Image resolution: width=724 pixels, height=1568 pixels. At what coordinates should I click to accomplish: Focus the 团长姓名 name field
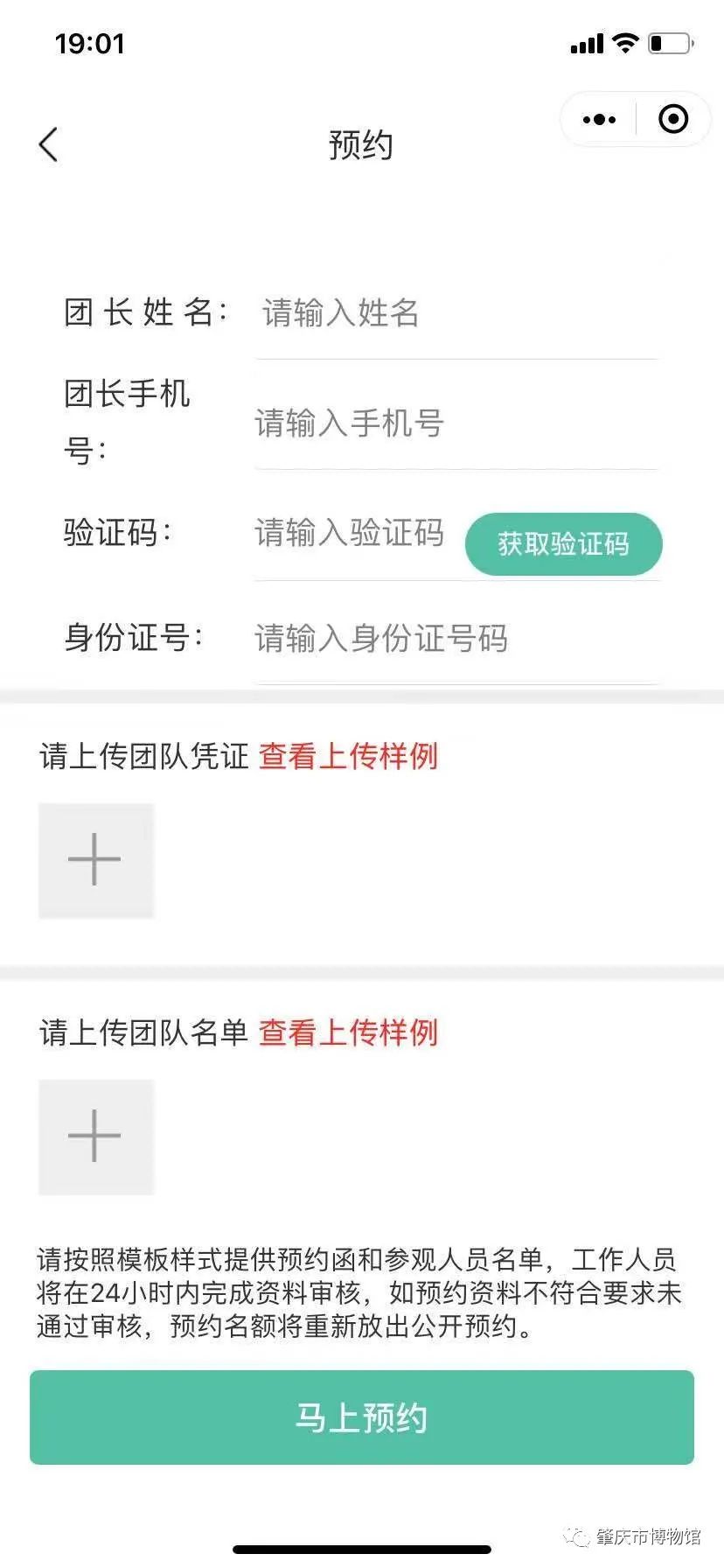[455, 313]
